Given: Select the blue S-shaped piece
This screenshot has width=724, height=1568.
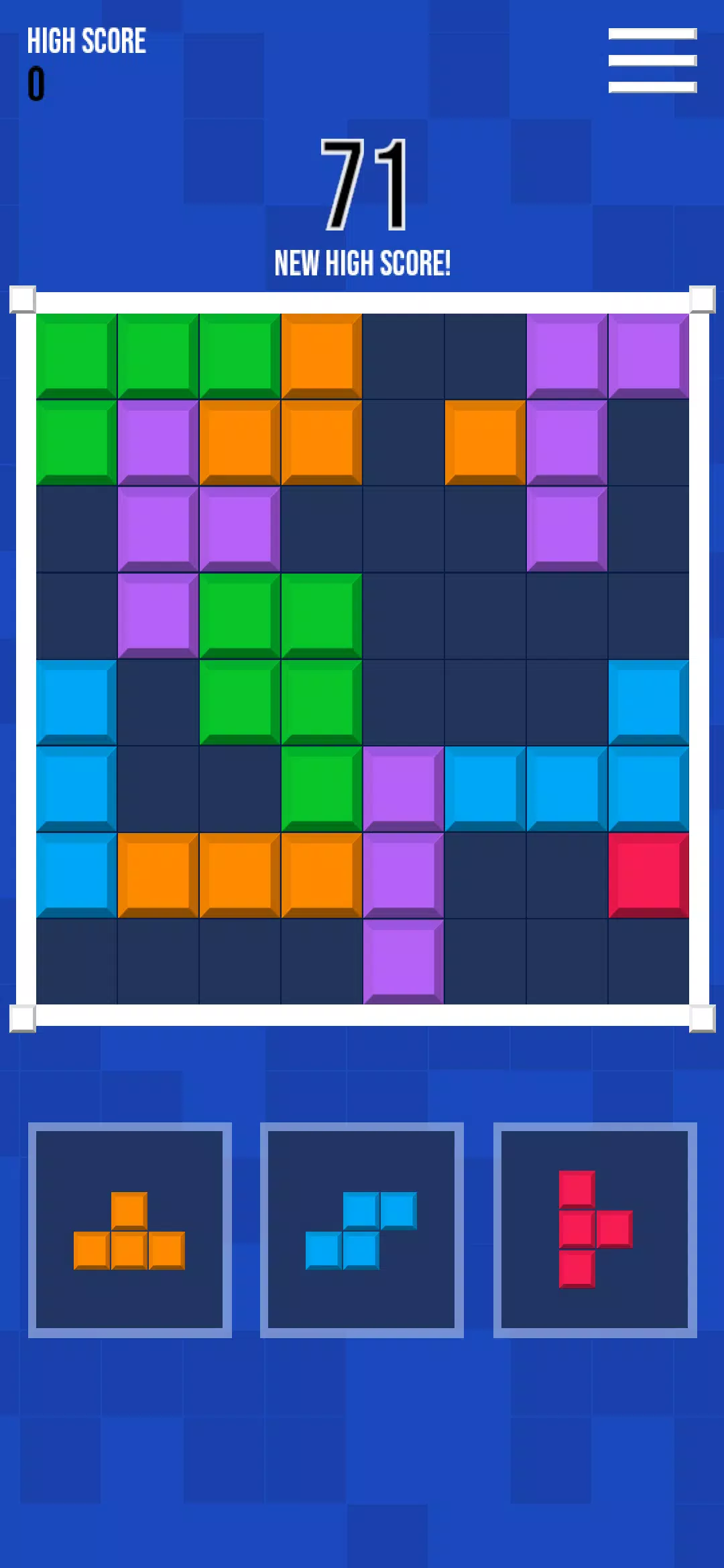Looking at the screenshot, I should [x=361, y=1230].
